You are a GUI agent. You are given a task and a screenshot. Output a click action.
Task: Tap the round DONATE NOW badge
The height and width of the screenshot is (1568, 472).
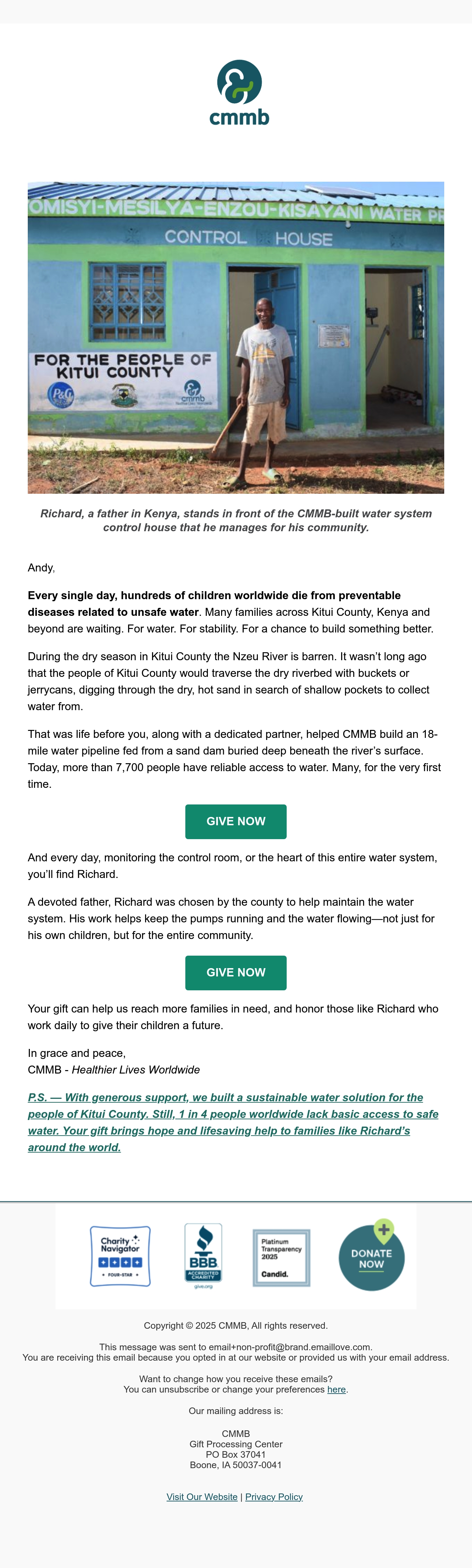[371, 1255]
